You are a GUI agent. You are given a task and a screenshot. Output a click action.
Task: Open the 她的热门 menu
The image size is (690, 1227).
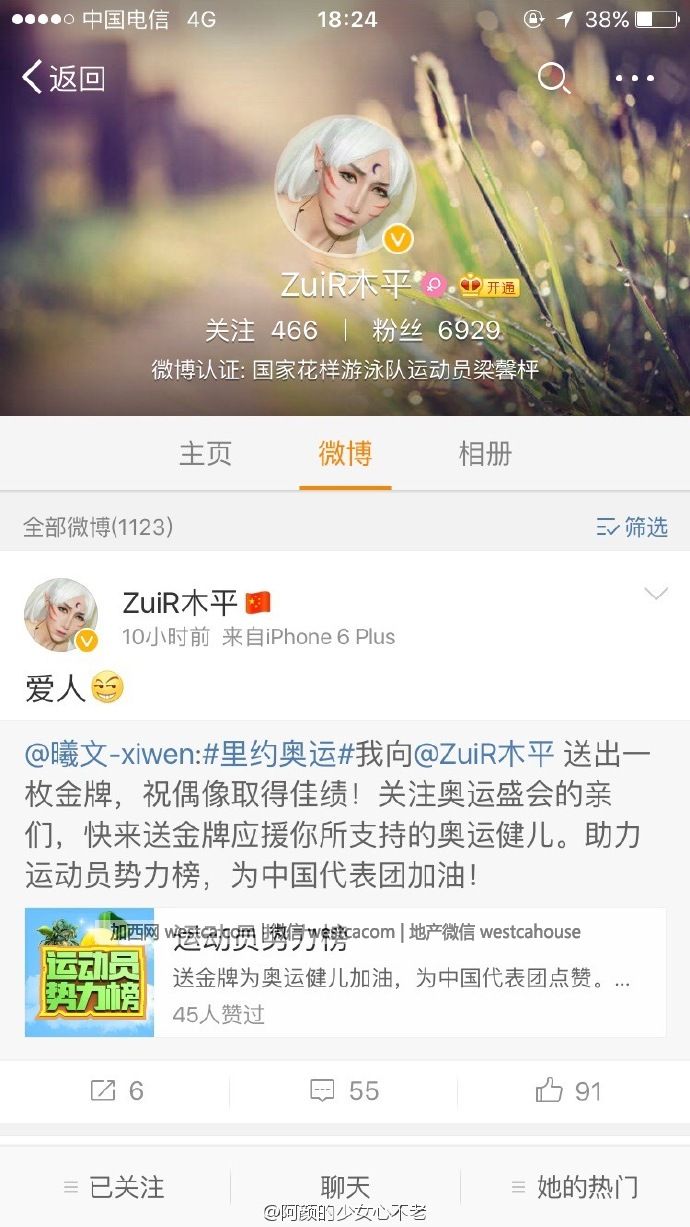pyautogui.click(x=575, y=1187)
